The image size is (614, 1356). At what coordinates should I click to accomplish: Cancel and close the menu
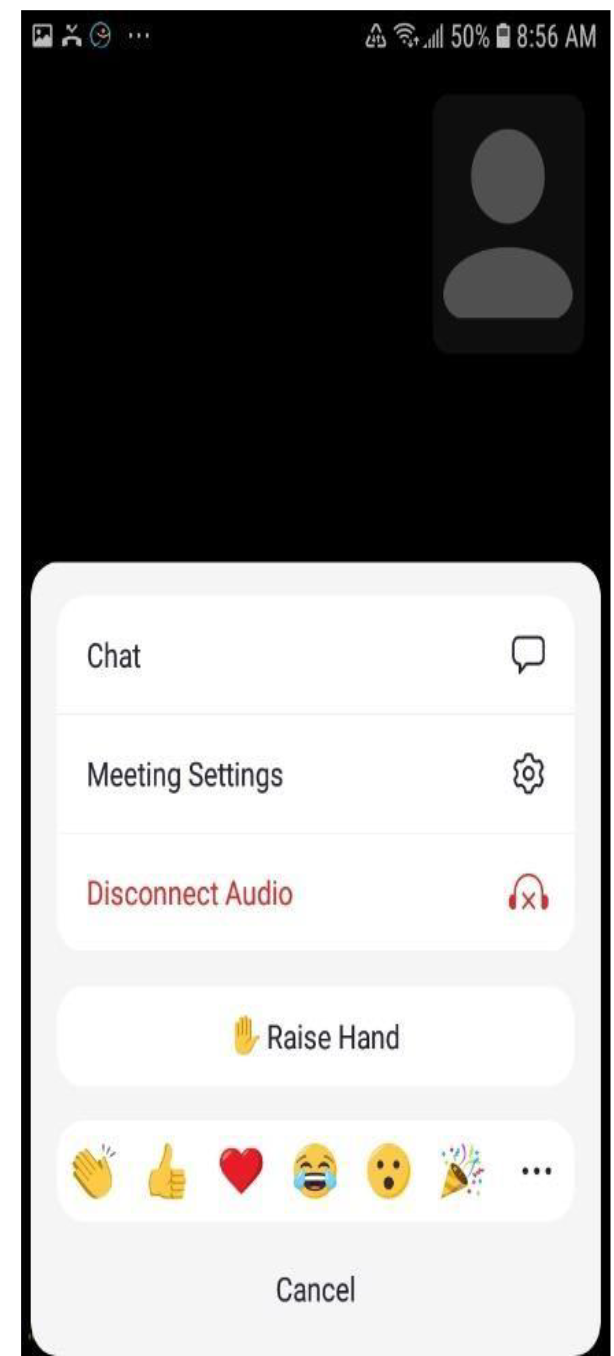pyautogui.click(x=315, y=1289)
